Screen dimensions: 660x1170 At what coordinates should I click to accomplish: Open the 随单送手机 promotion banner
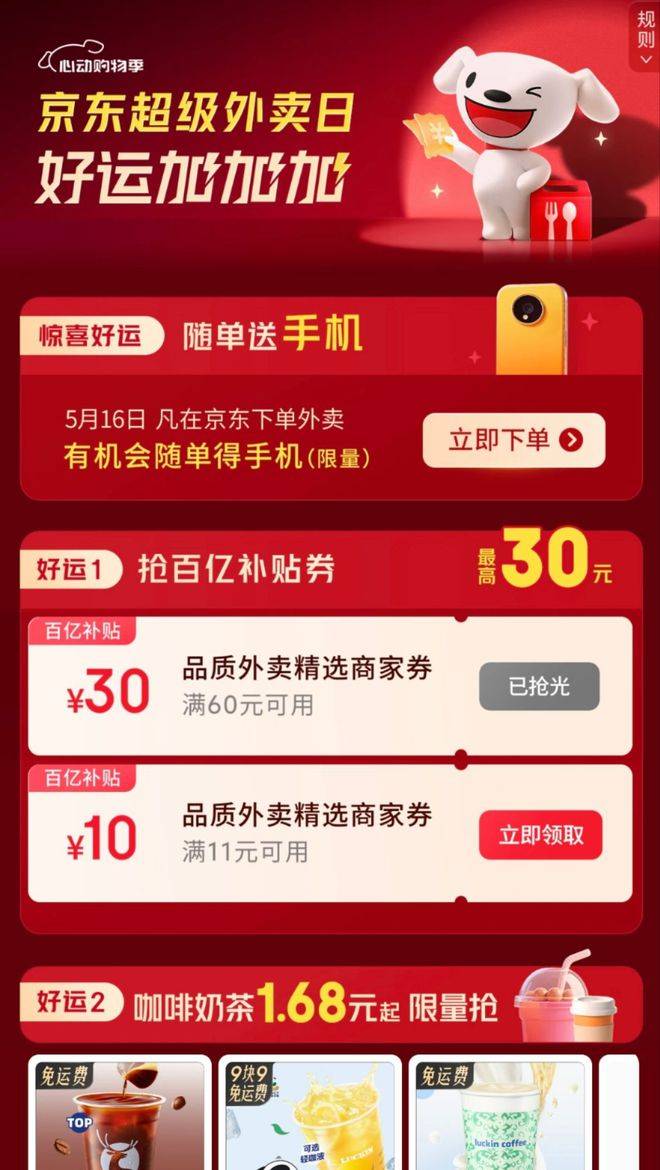coord(272,337)
